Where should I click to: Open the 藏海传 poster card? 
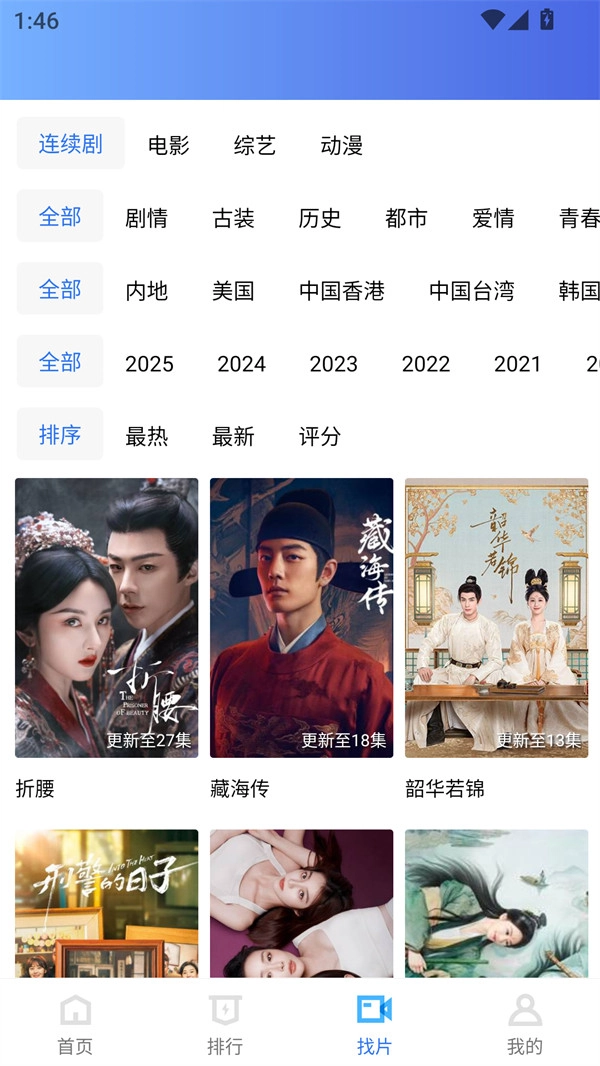pos(301,617)
